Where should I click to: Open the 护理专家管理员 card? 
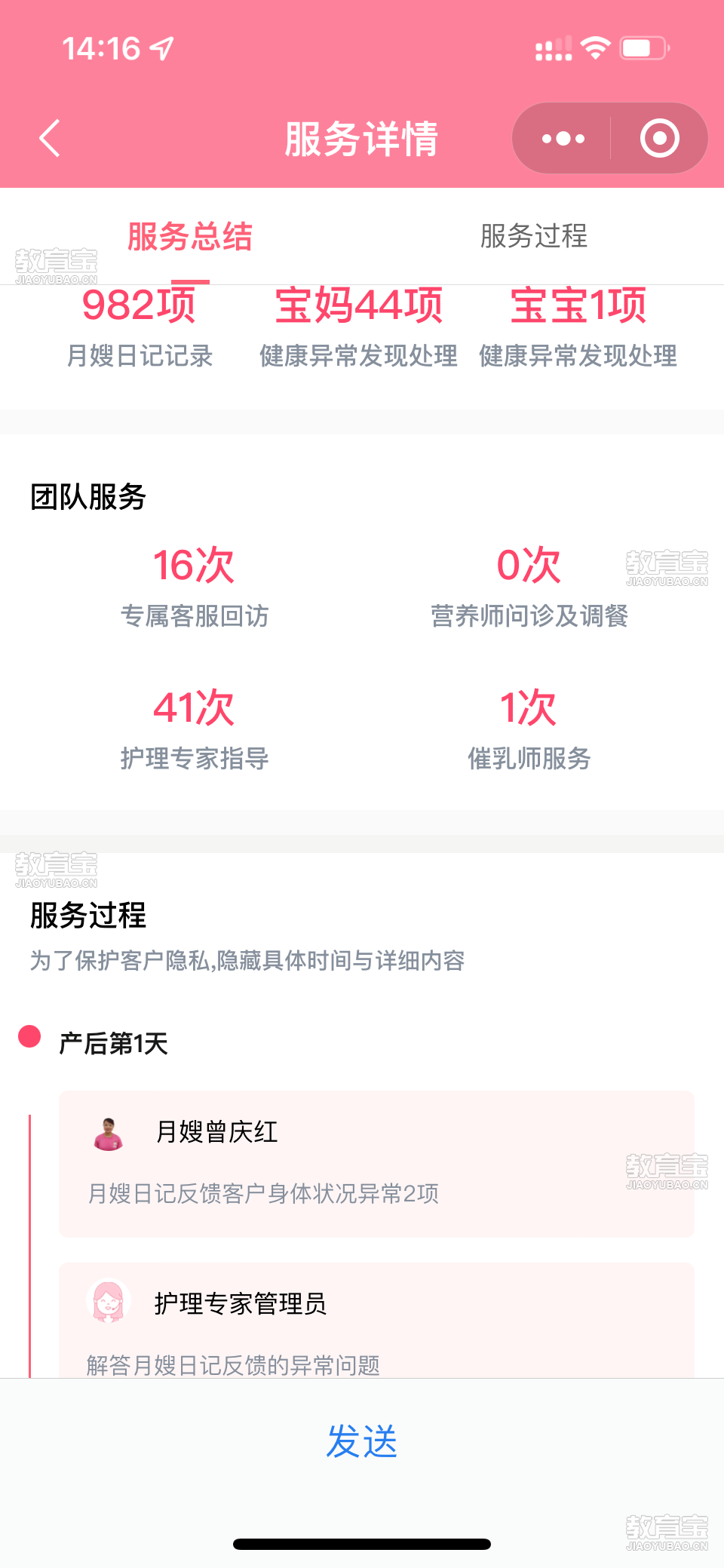[x=376, y=1321]
